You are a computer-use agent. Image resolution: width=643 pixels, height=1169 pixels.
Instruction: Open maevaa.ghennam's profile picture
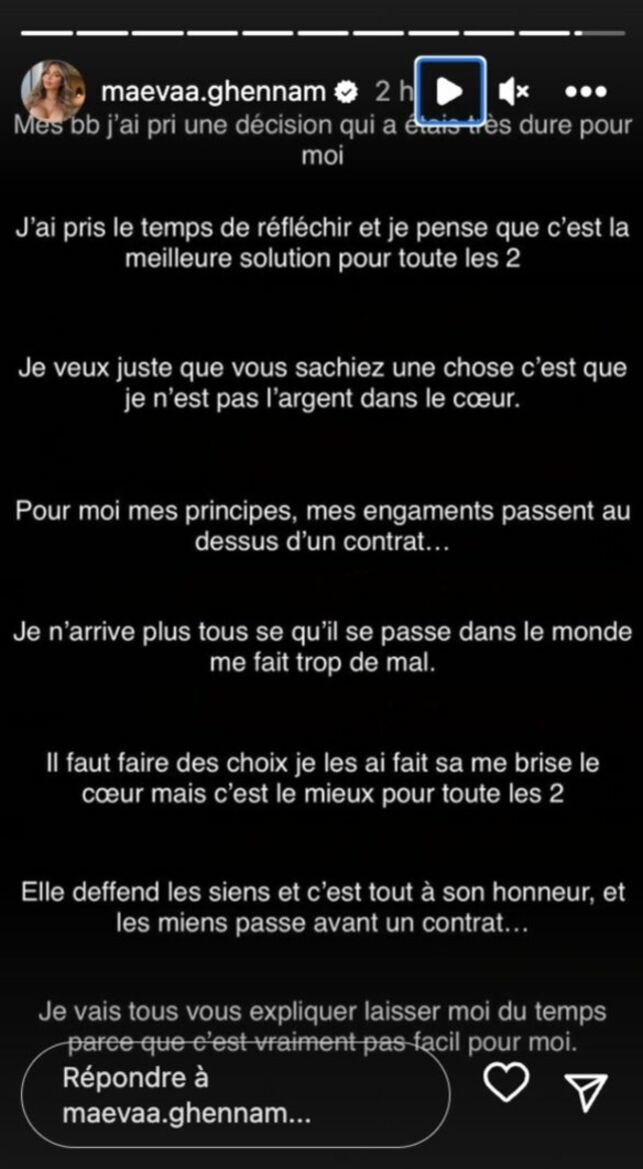(53, 92)
